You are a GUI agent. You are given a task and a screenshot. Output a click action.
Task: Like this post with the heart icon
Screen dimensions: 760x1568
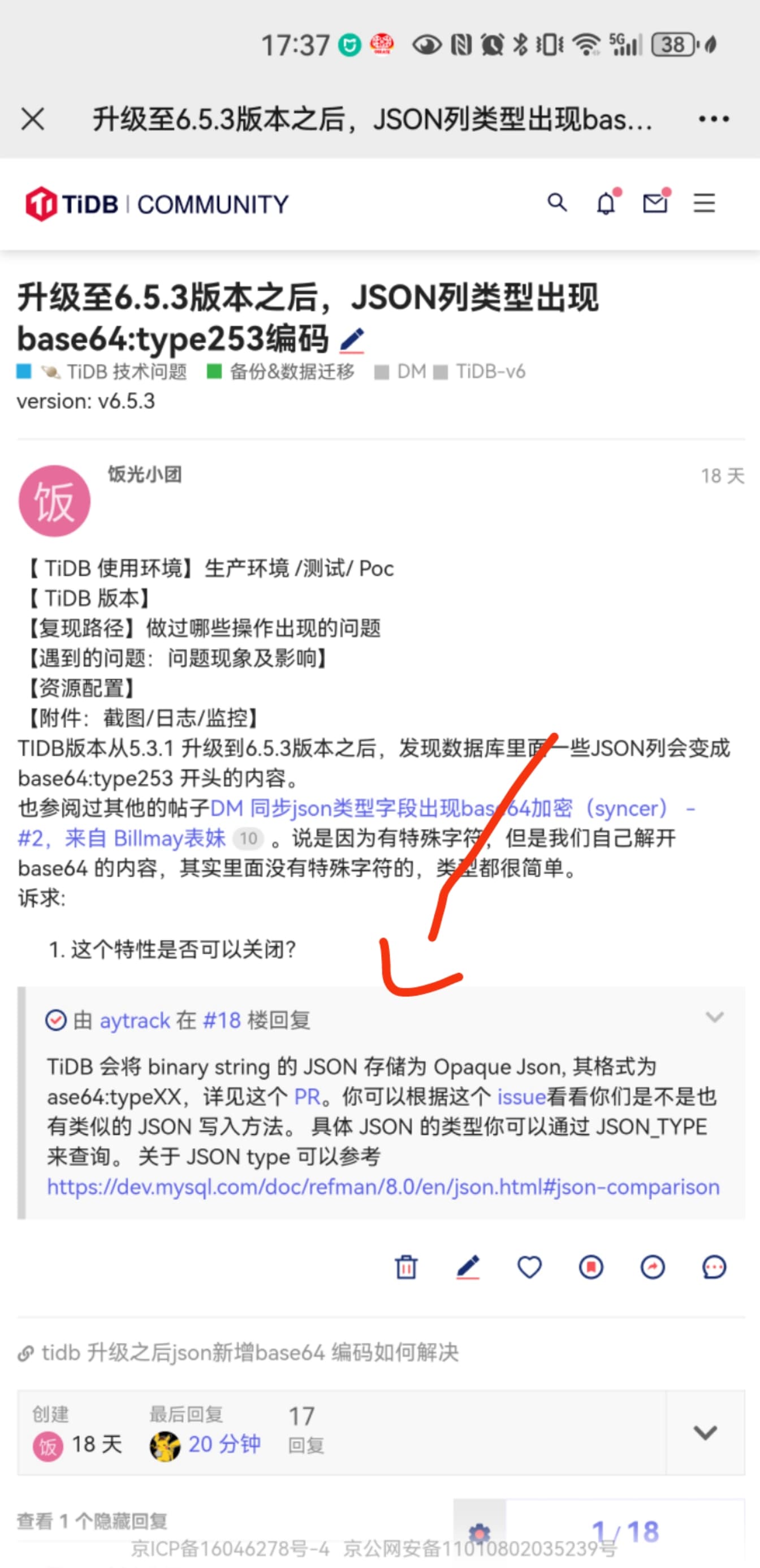click(529, 1267)
